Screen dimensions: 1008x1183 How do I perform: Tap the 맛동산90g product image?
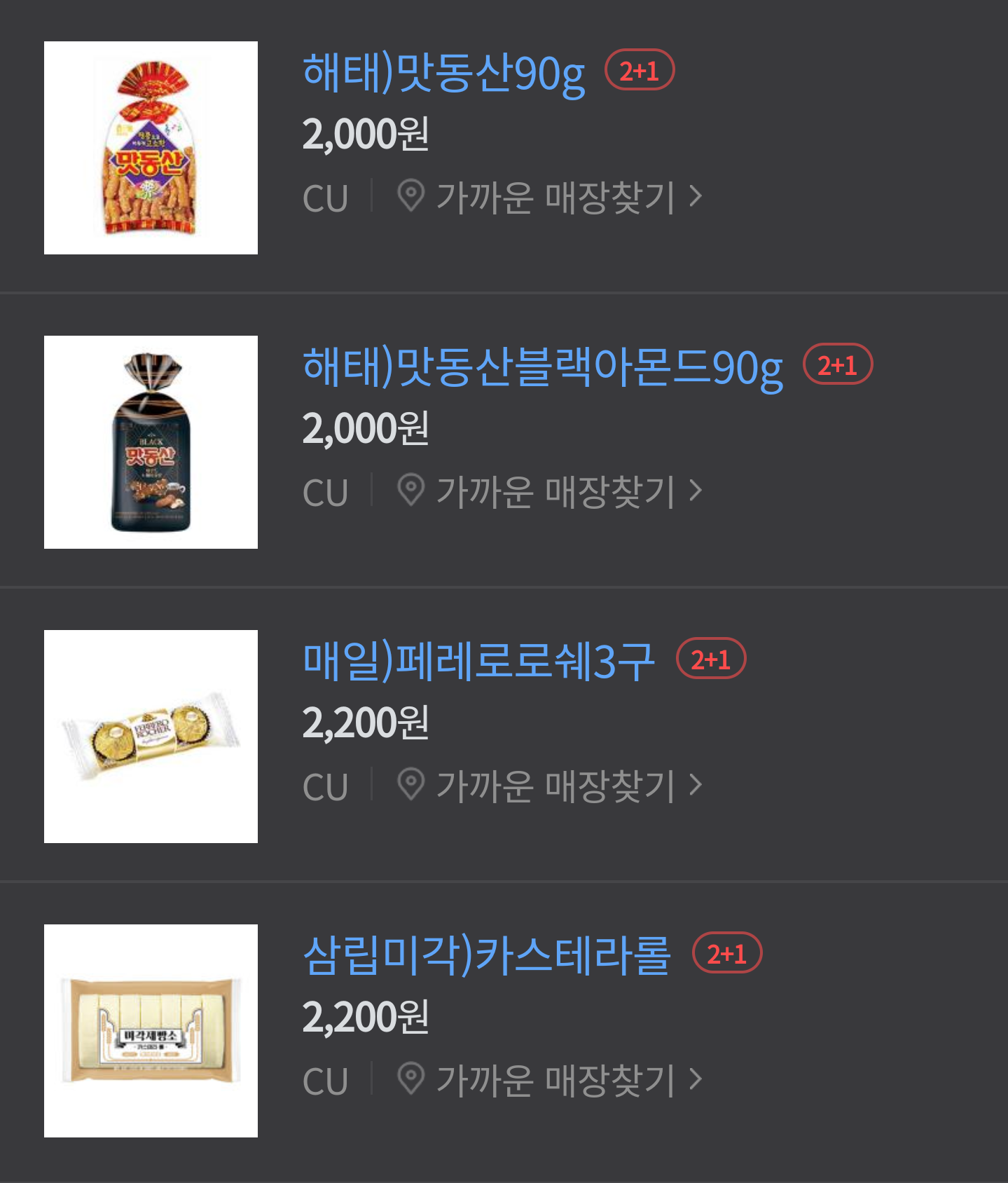[151, 148]
